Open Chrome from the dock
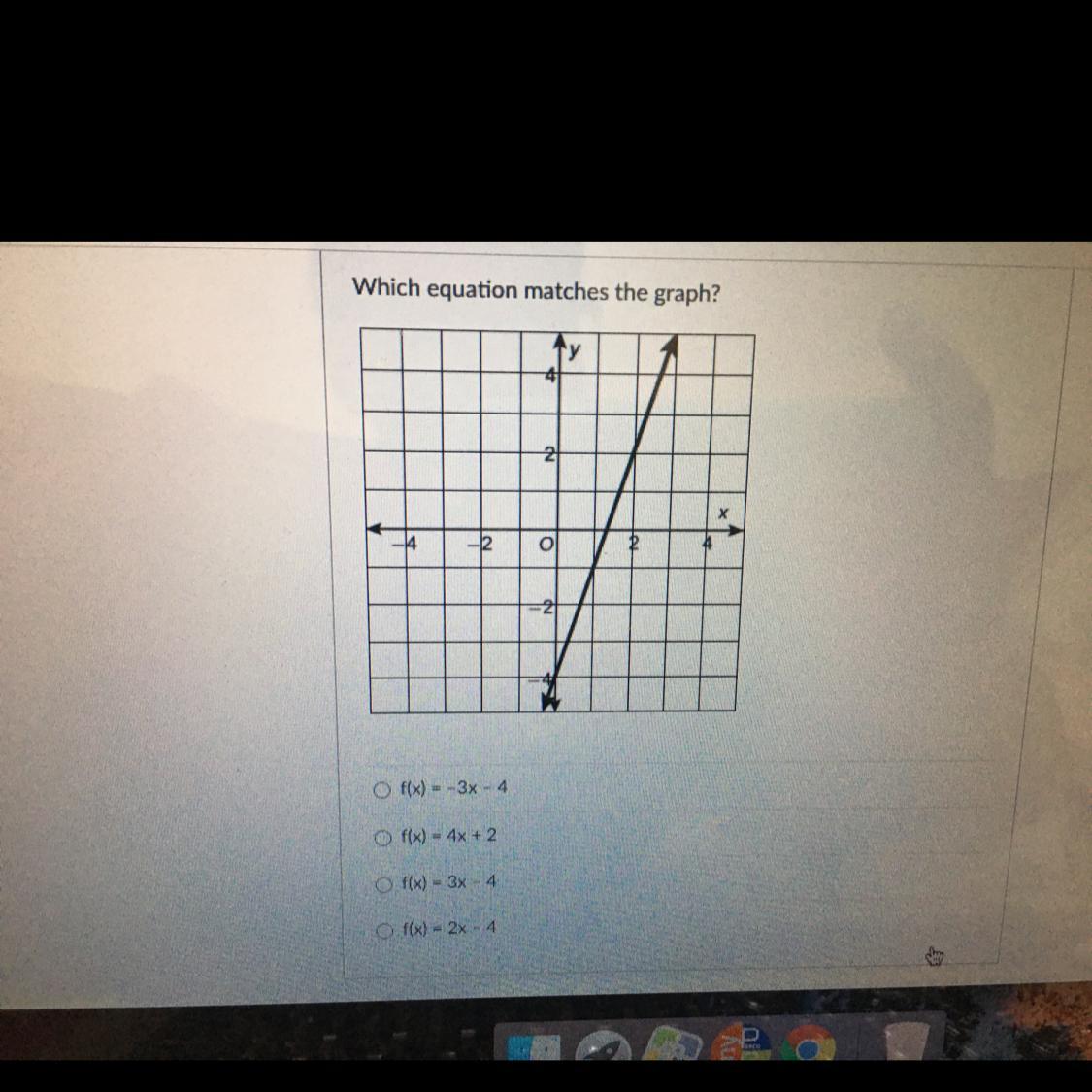Screen dimensions: 1092x1092 tap(808, 1044)
